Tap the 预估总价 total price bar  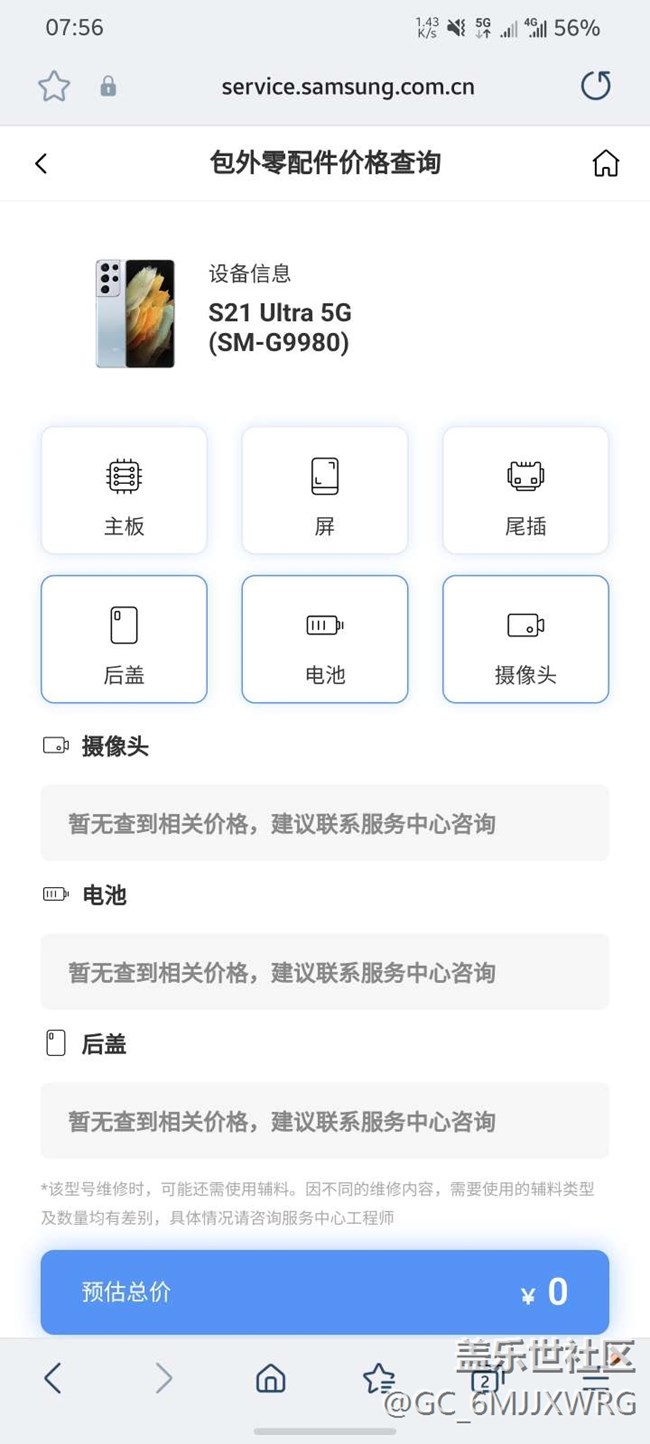[x=325, y=1292]
